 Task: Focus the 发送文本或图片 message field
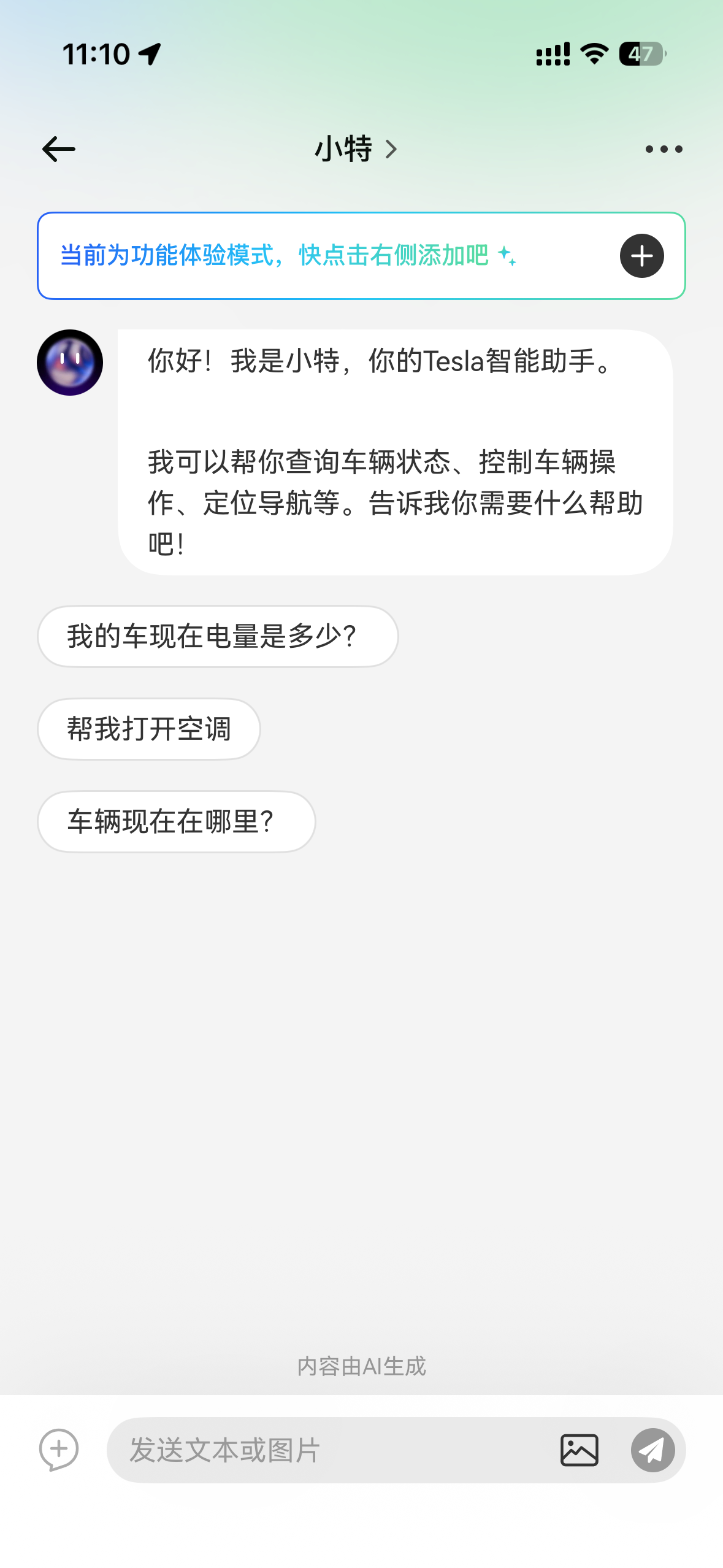[x=331, y=1450]
